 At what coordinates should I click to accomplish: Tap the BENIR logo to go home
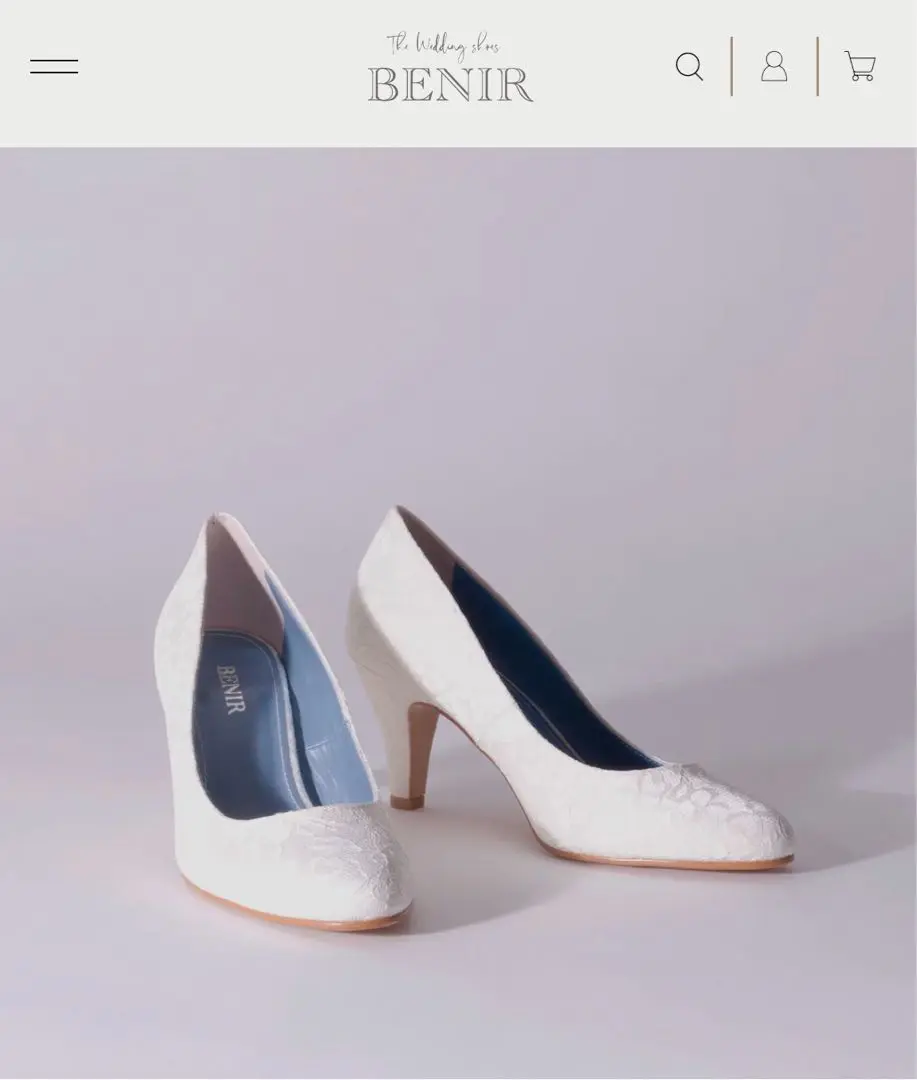450,69
